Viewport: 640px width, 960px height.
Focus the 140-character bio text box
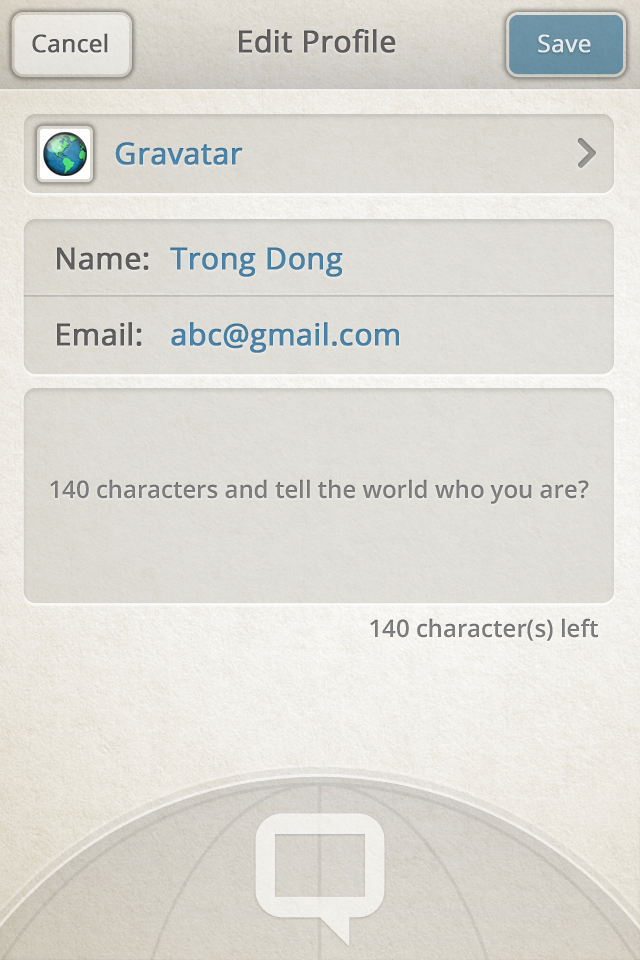click(318, 495)
